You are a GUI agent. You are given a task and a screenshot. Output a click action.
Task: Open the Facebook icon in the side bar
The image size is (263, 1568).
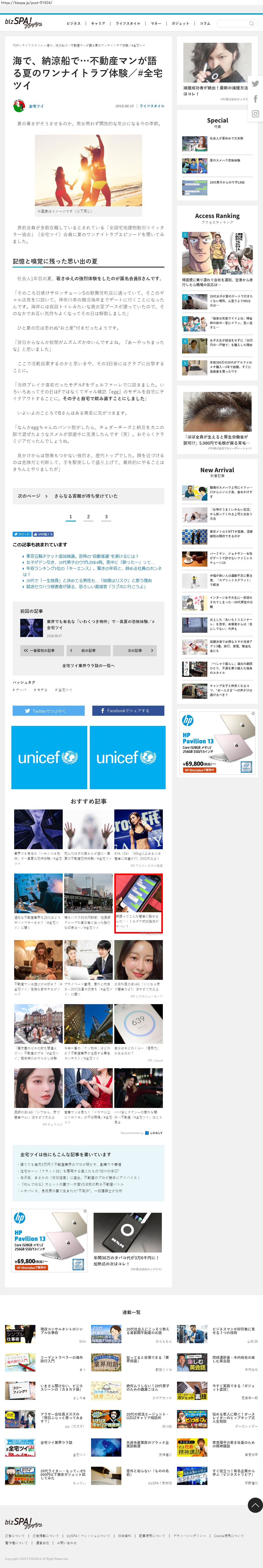click(255, 98)
